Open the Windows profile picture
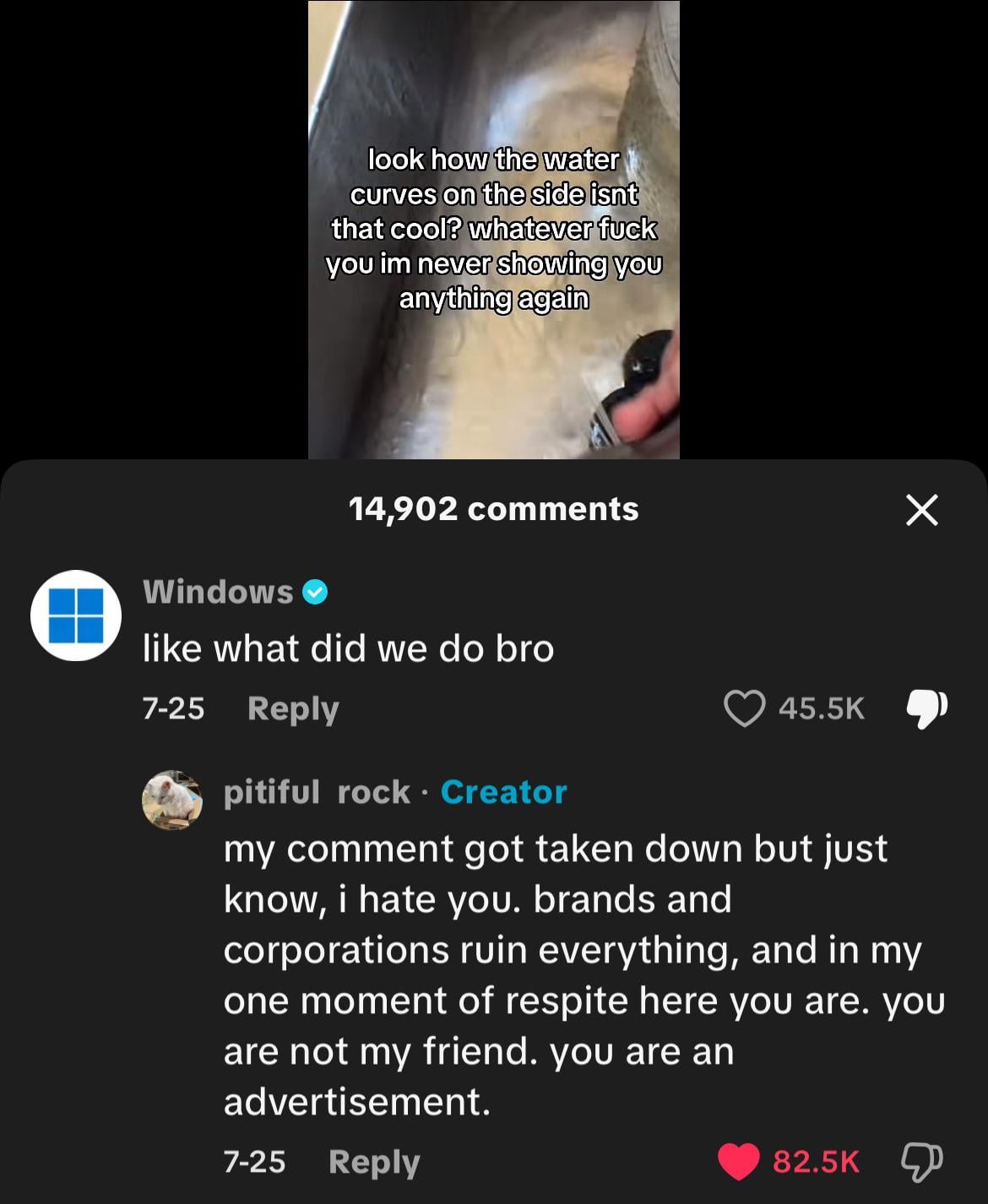This screenshot has height=1204, width=988. pos(76,616)
